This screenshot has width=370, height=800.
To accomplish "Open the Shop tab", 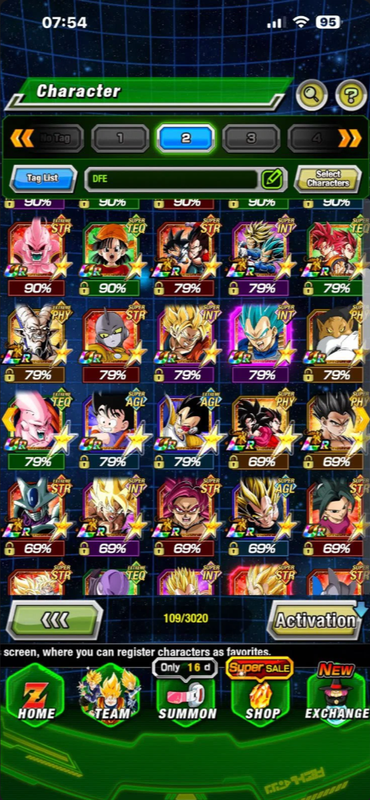I will [x=262, y=696].
